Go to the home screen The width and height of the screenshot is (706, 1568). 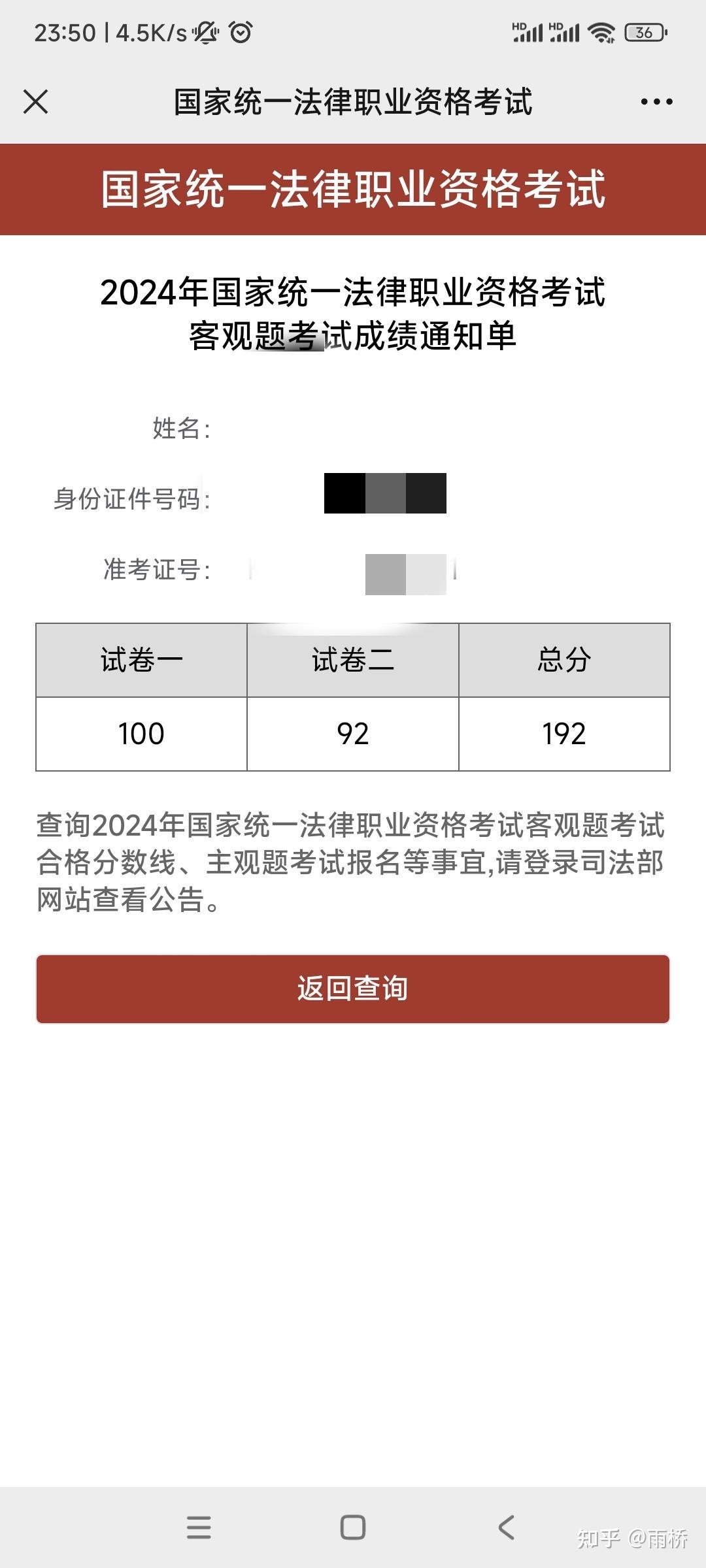click(353, 1527)
